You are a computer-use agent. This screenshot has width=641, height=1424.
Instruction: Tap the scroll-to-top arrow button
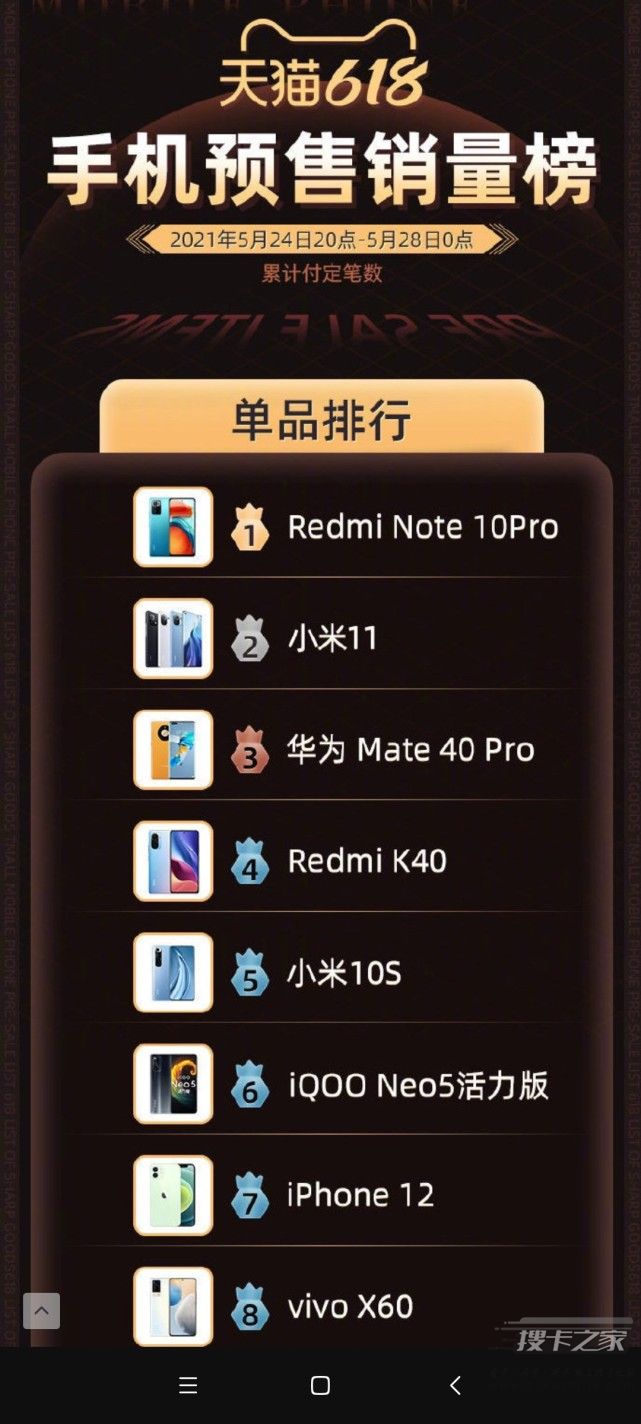41,1310
